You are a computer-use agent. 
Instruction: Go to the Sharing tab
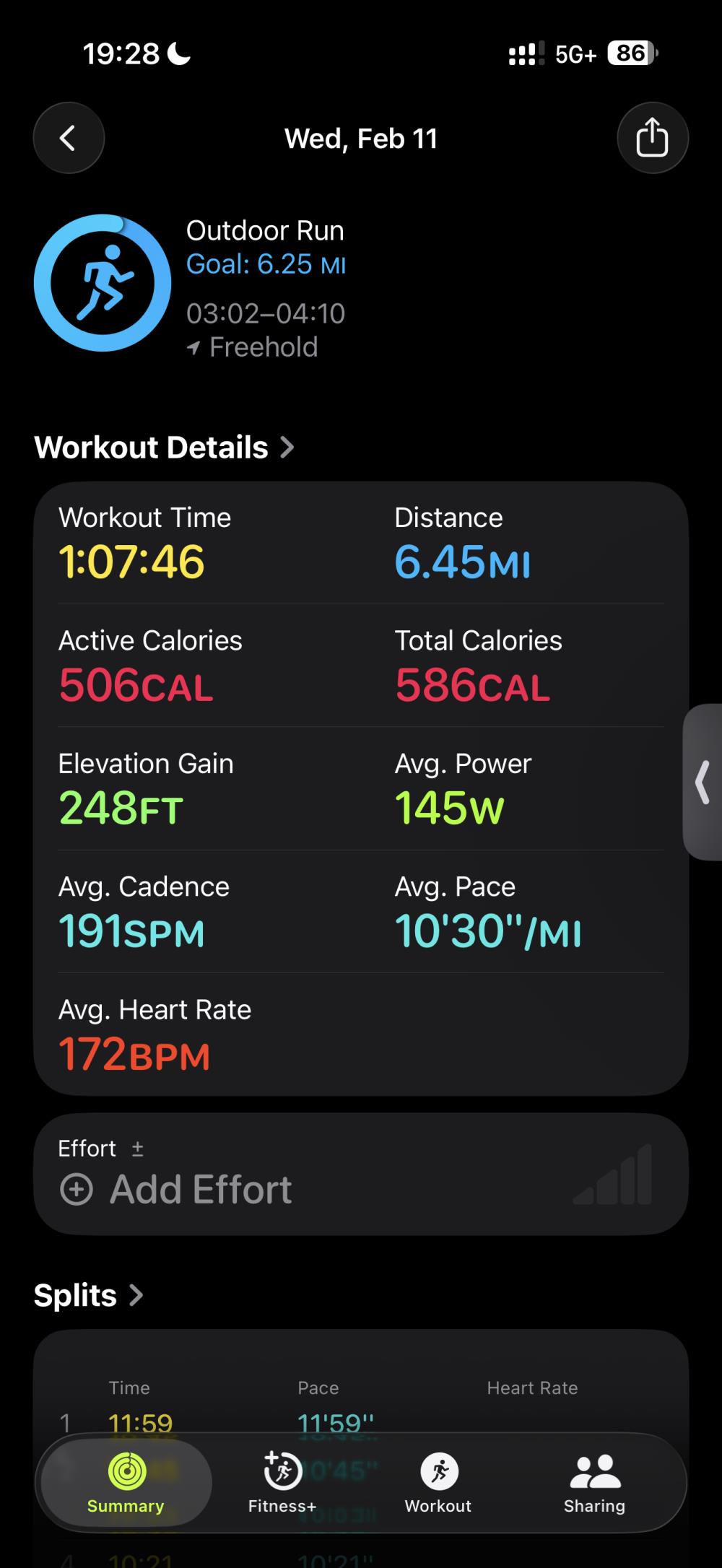tap(594, 1484)
